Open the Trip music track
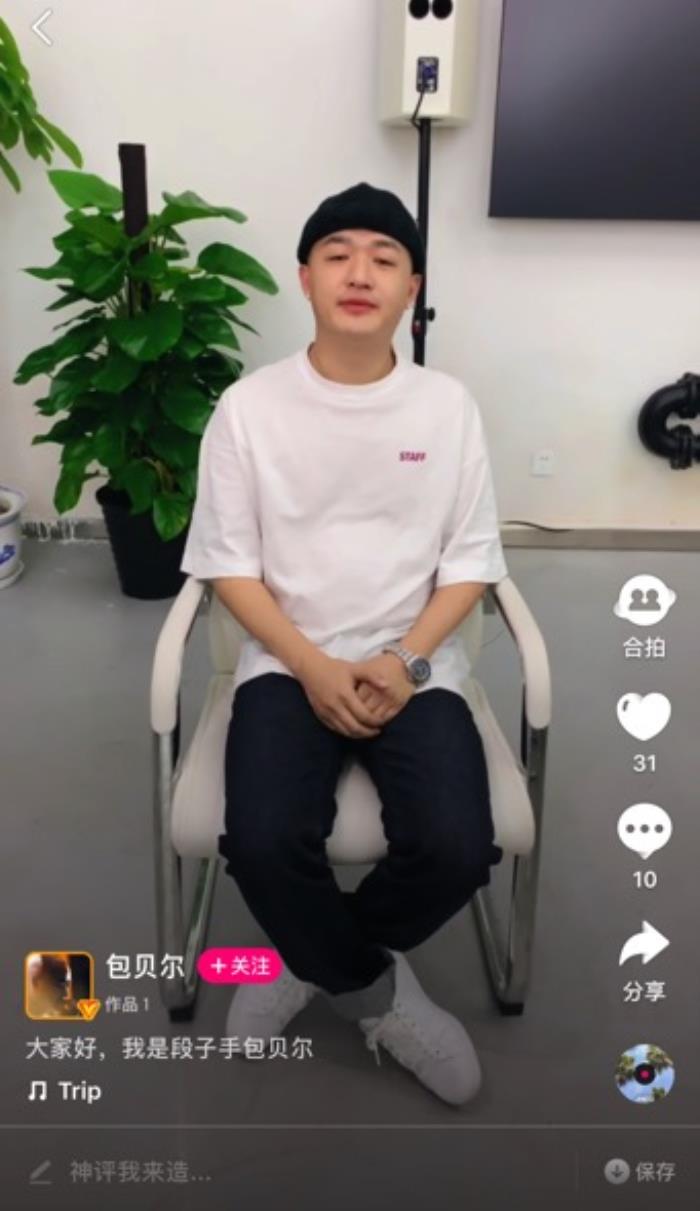Image resolution: width=700 pixels, height=1211 pixels. pyautogui.click(x=66, y=1091)
